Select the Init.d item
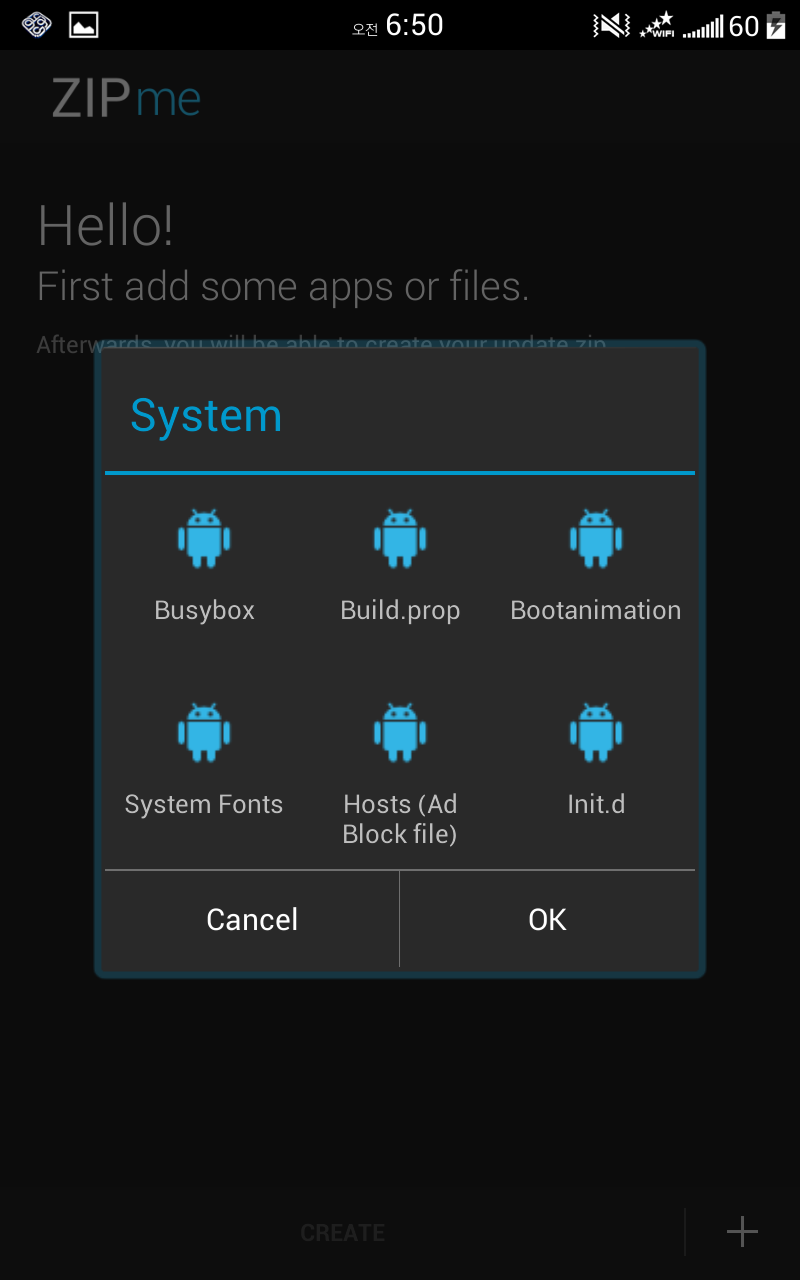800x1280 pixels. [596, 760]
